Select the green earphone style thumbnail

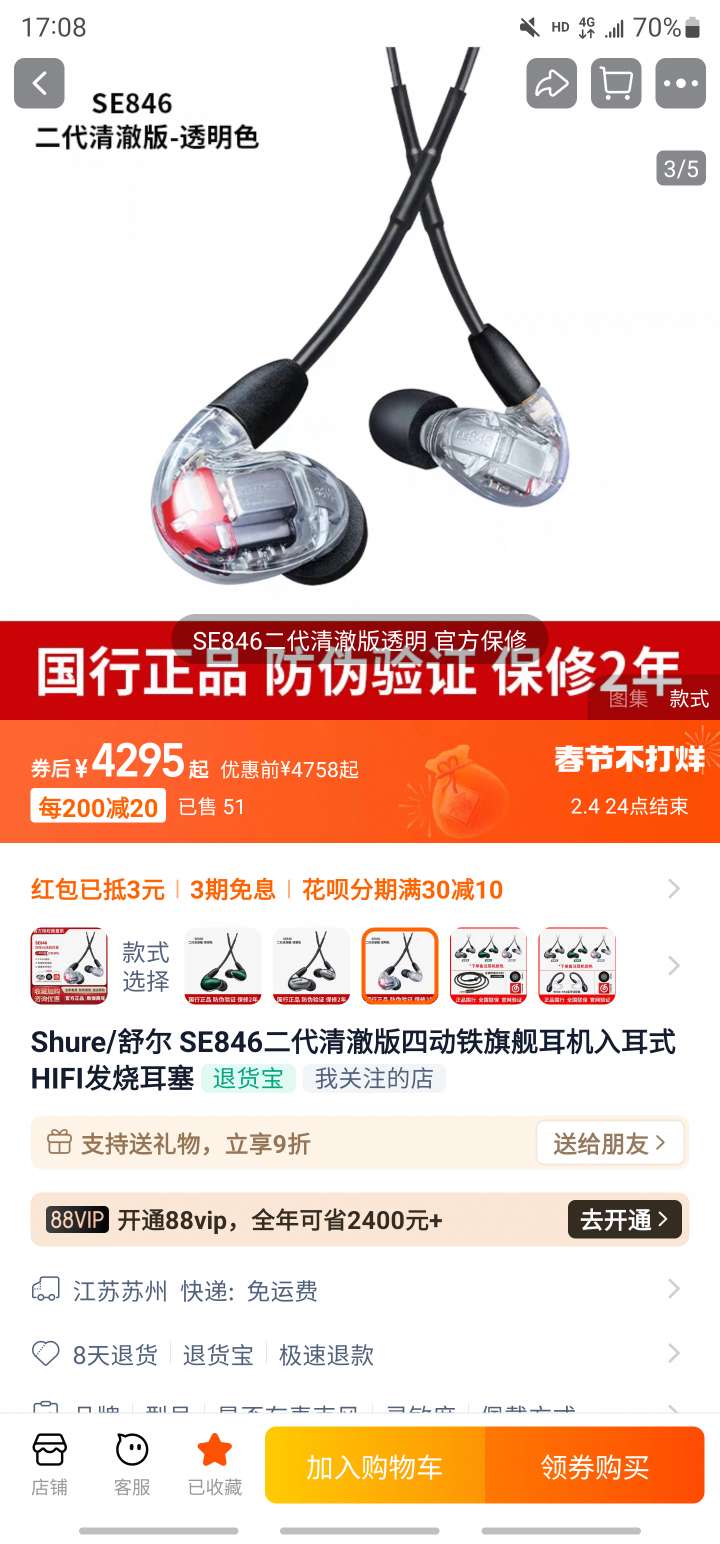[x=223, y=966]
